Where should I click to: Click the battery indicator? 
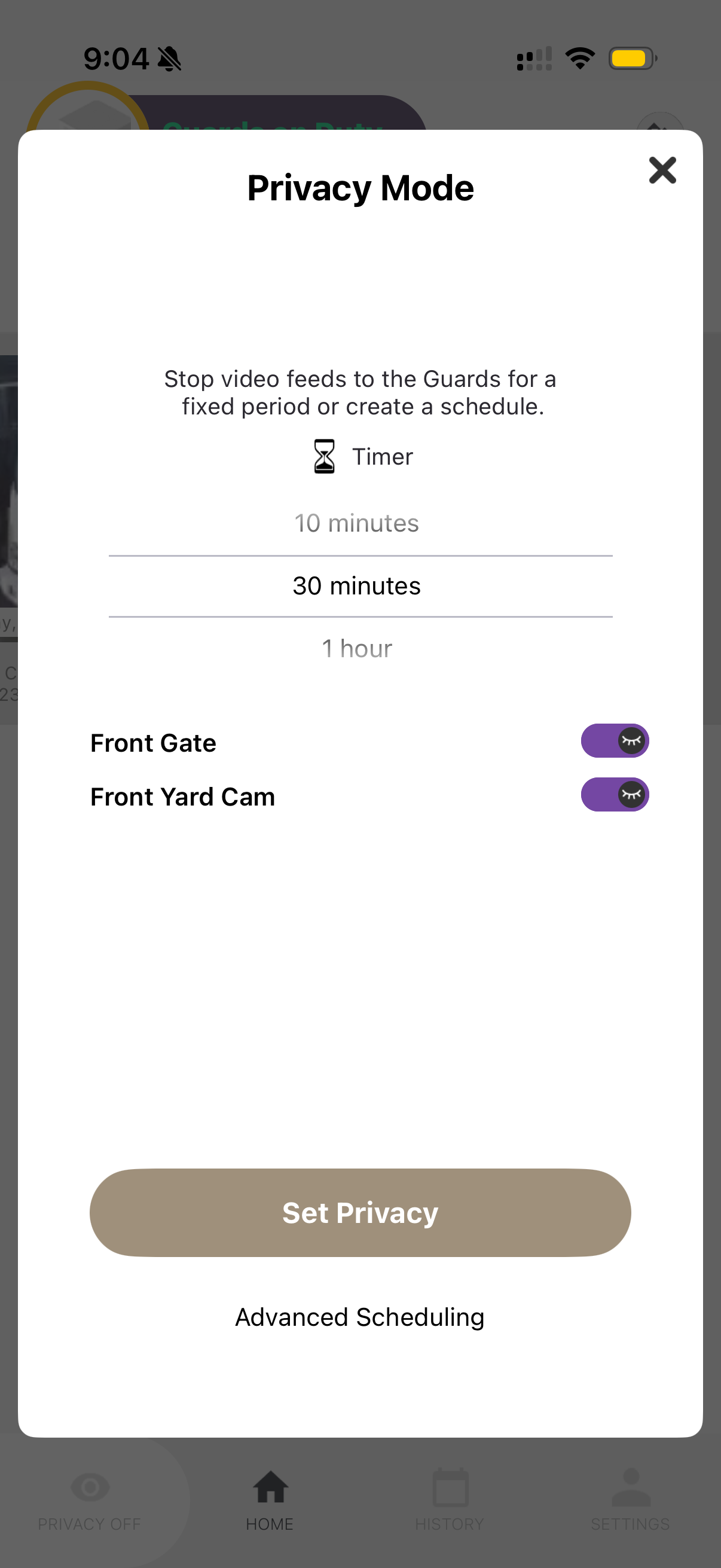[x=631, y=57]
